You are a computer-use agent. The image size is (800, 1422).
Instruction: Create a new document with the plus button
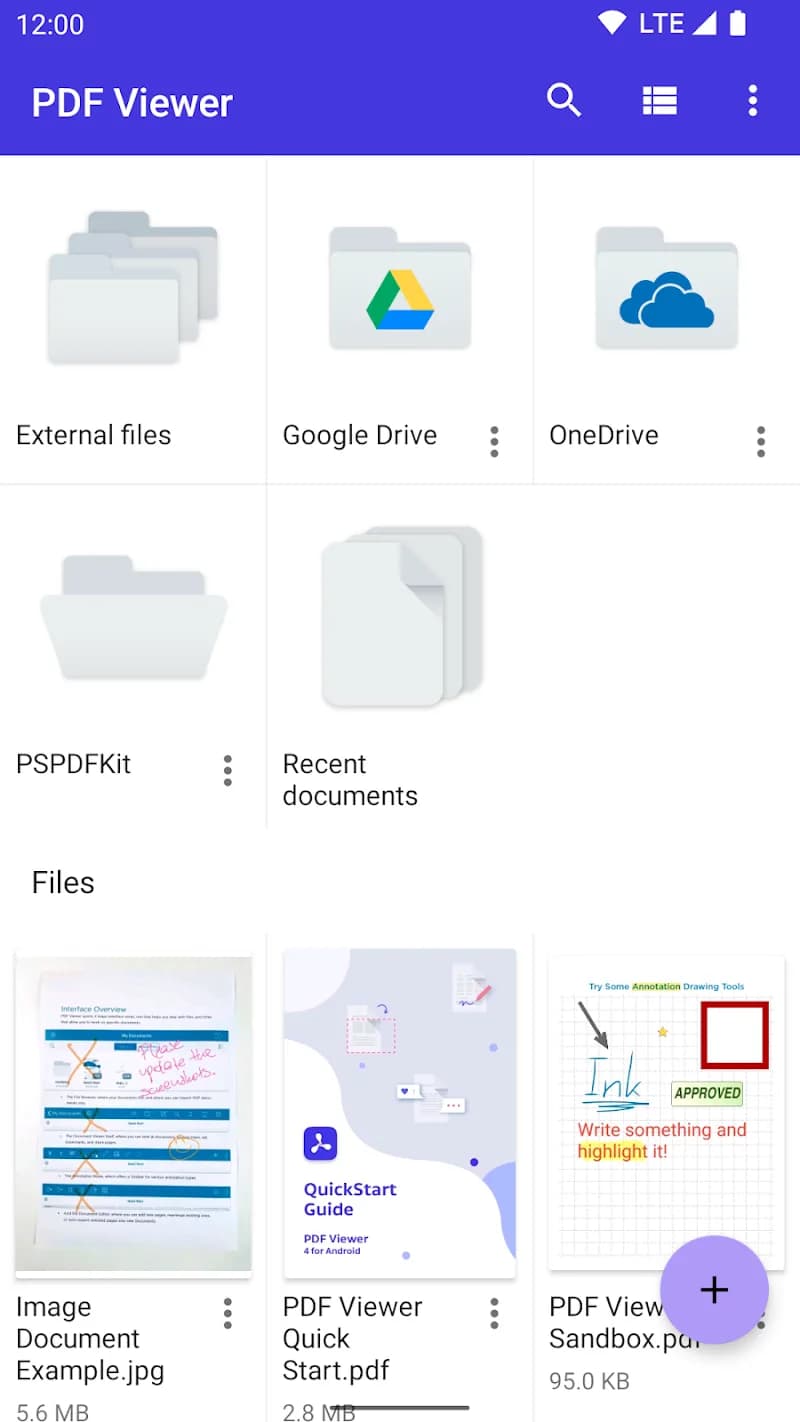pos(714,1290)
